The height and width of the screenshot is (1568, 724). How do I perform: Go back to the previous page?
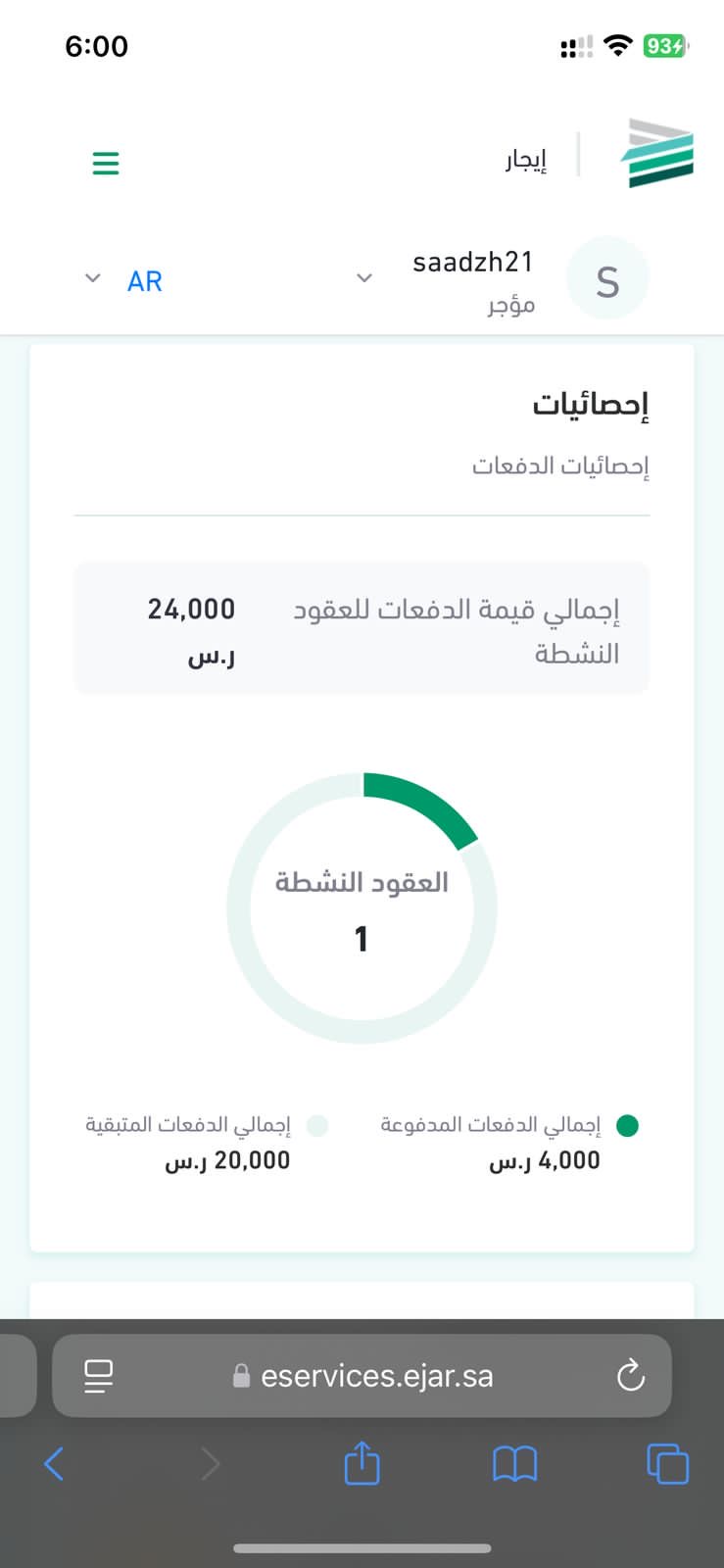click(54, 1464)
